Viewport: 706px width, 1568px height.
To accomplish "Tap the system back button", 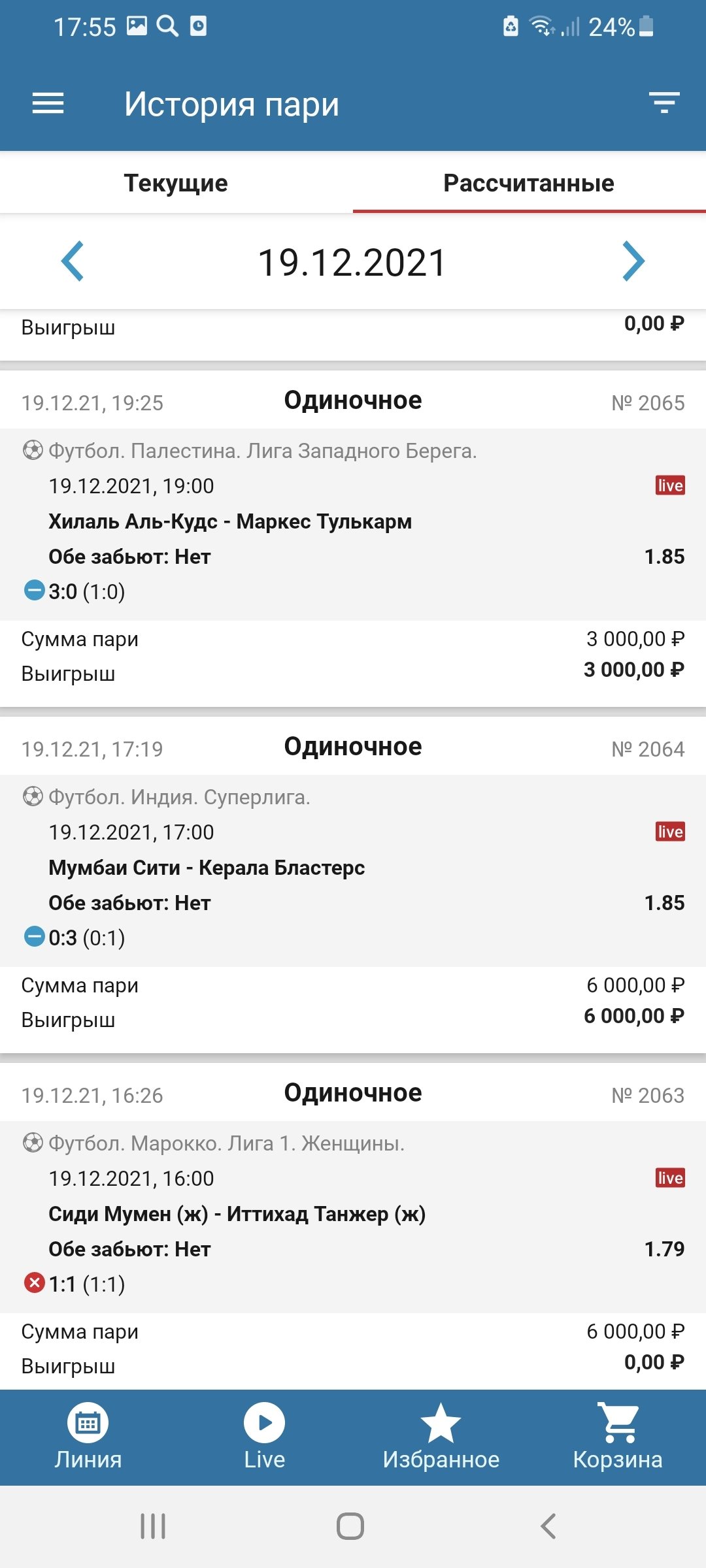I will click(548, 1526).
